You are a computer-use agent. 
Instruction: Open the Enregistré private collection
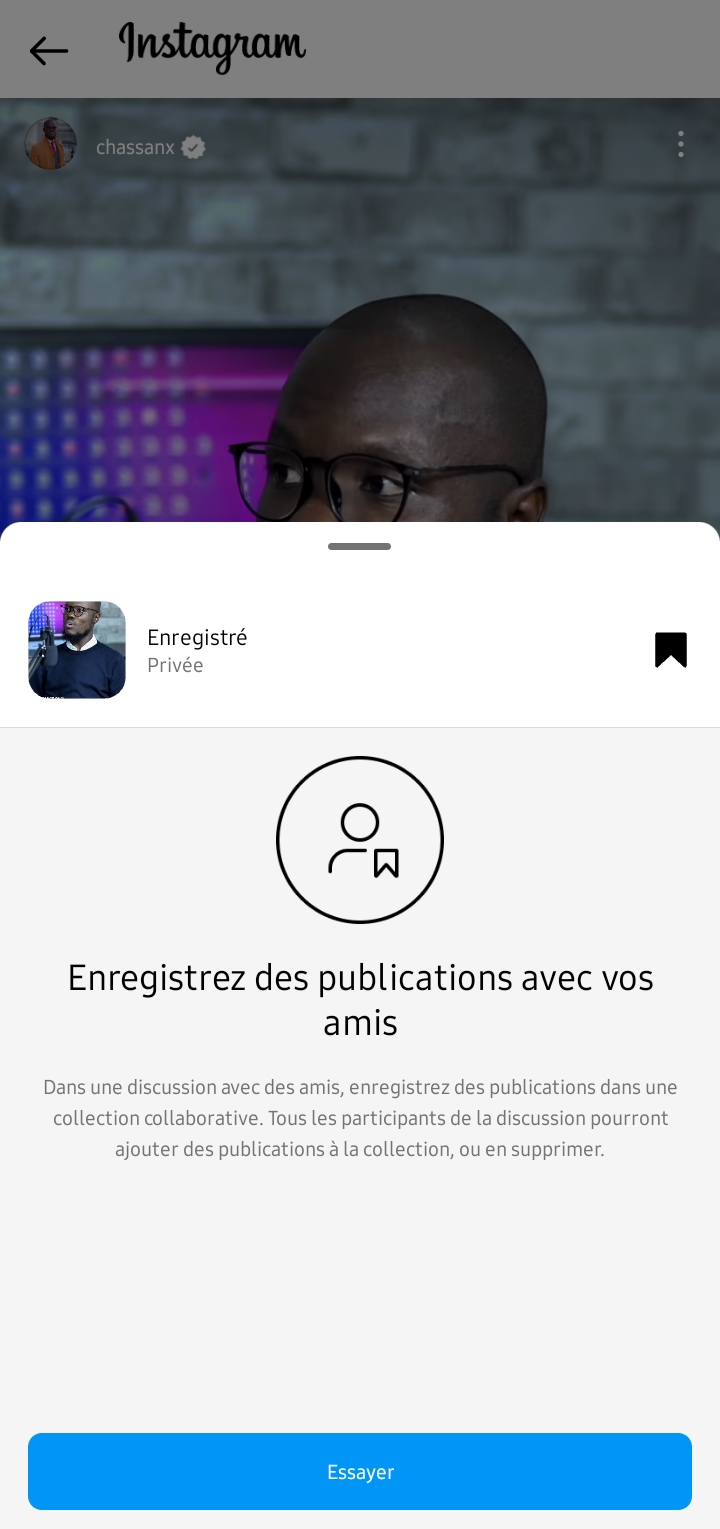pos(197,650)
